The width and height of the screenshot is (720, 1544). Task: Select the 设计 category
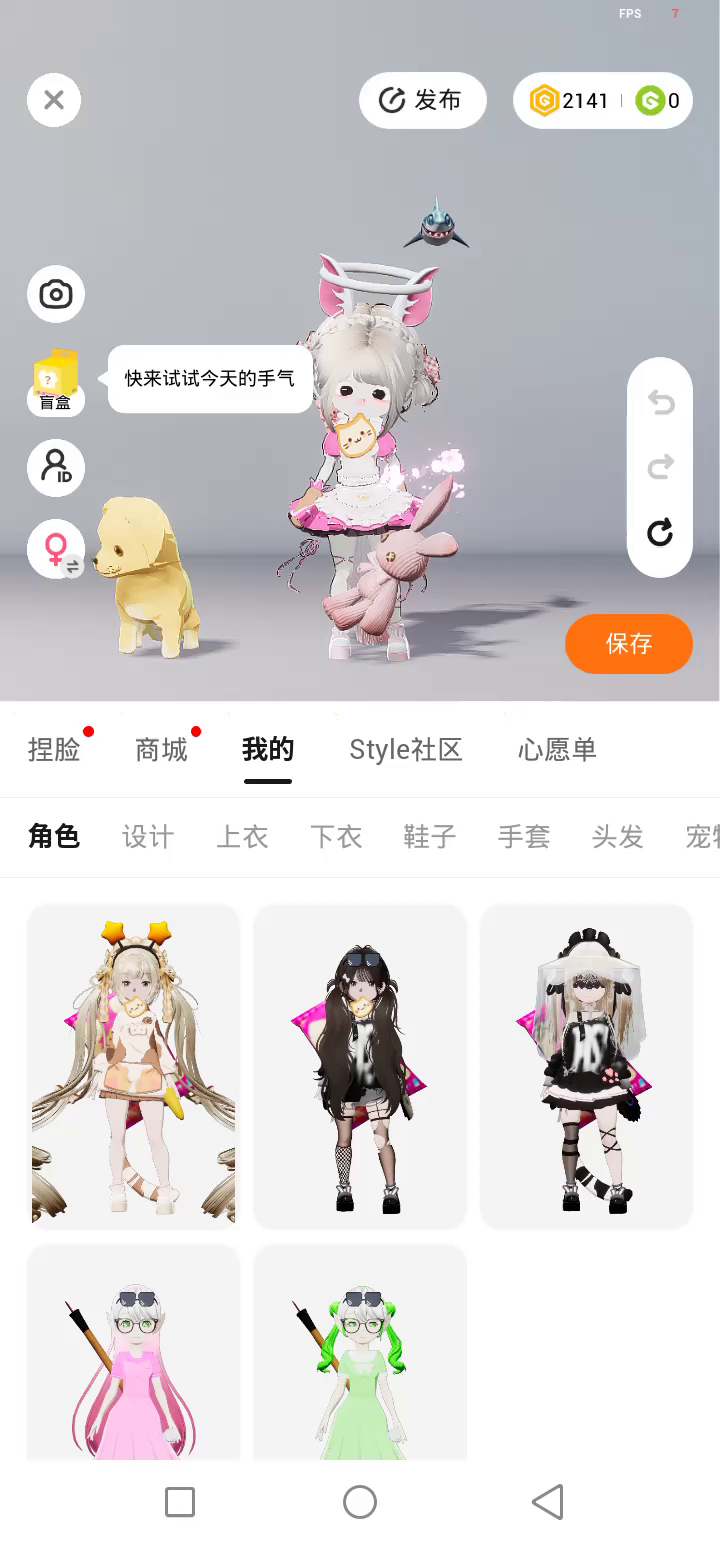click(148, 837)
